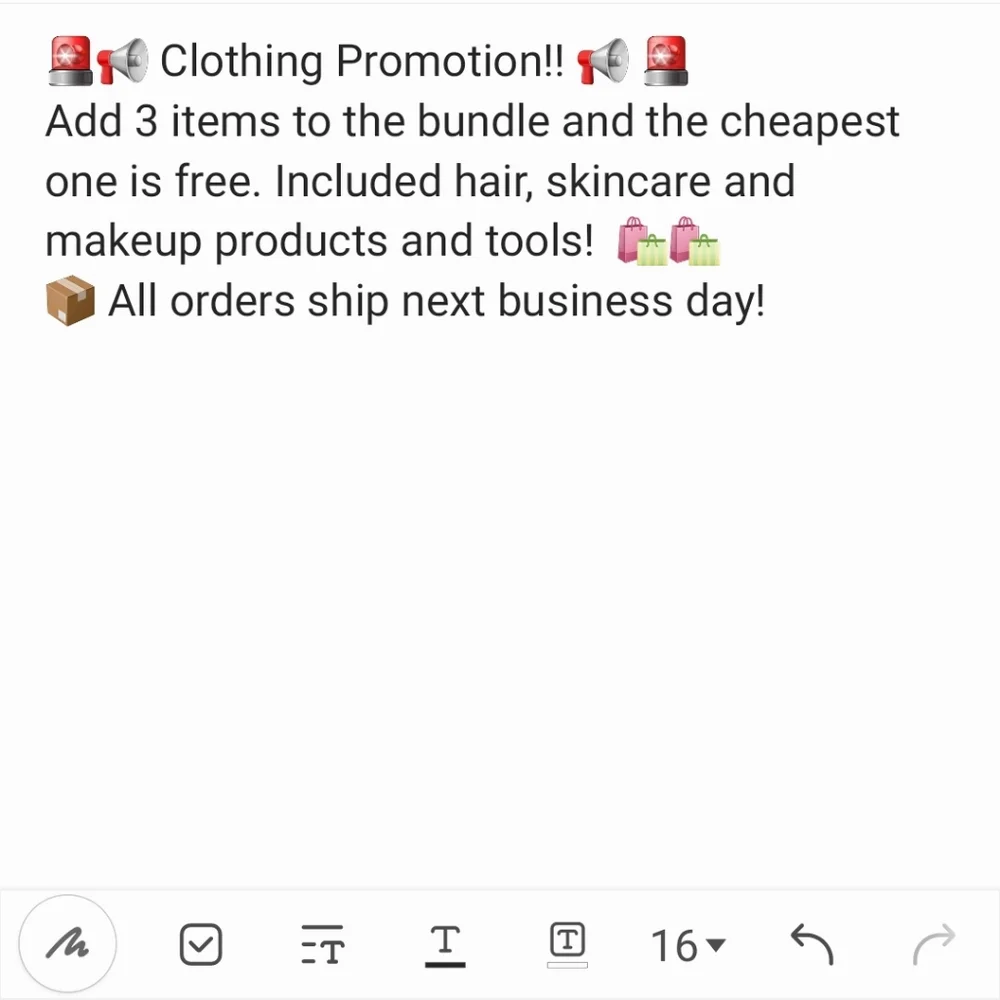Undo the last edit
The height and width of the screenshot is (1000, 1000).
[811, 944]
